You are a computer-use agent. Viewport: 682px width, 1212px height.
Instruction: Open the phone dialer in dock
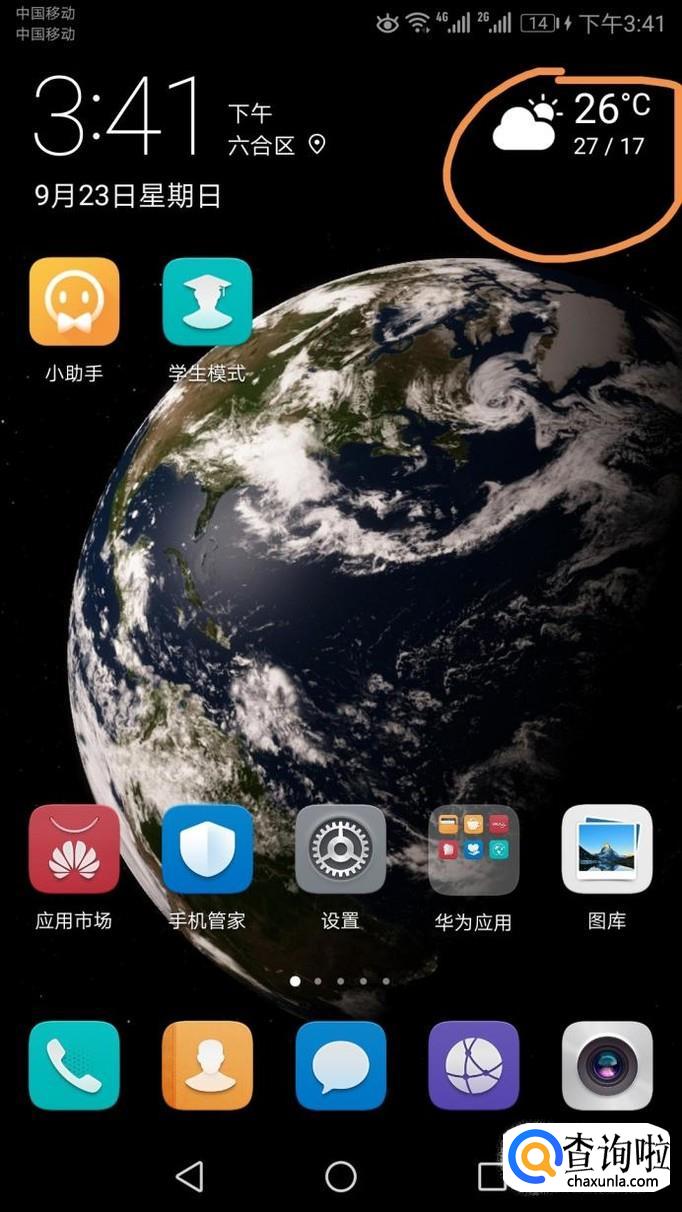tap(74, 1065)
